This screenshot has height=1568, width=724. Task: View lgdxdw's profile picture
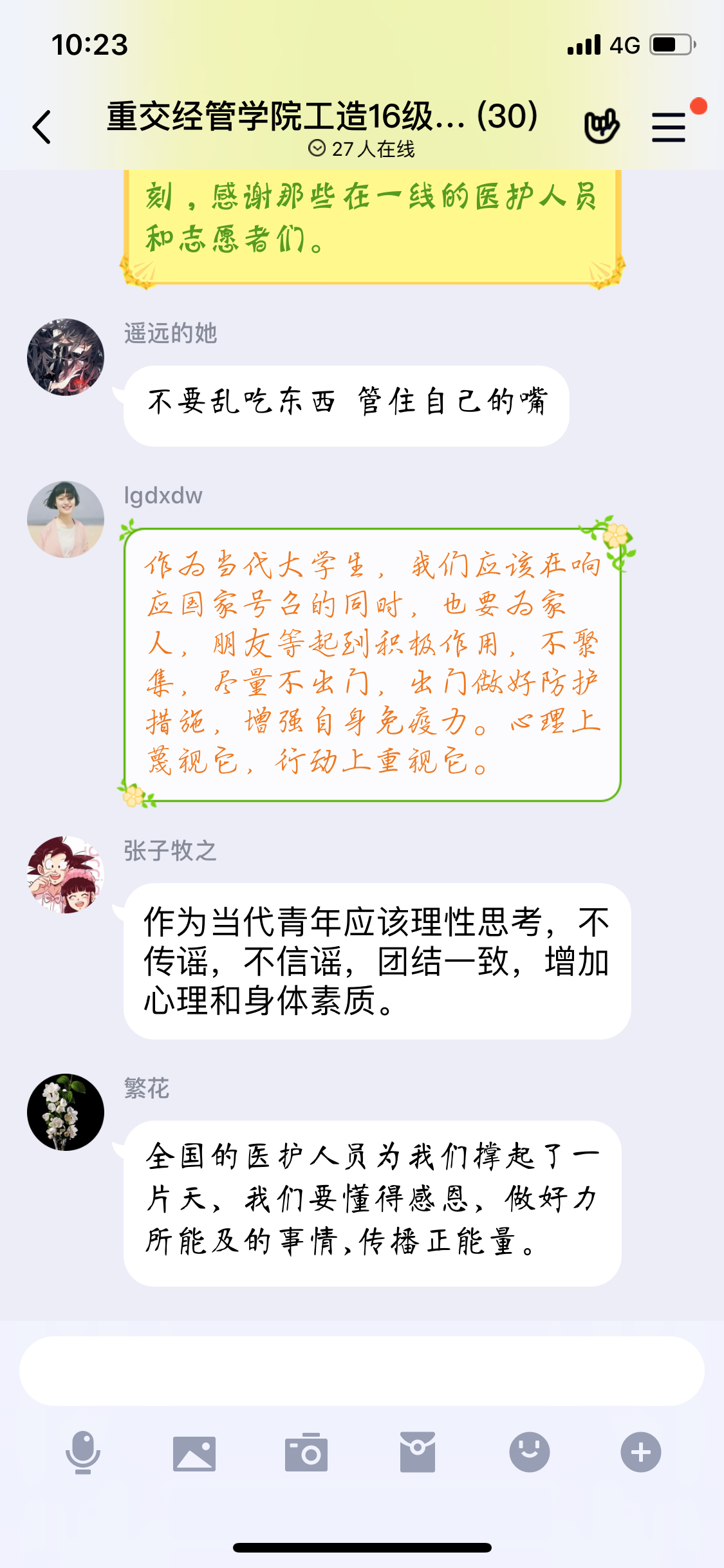[66, 519]
